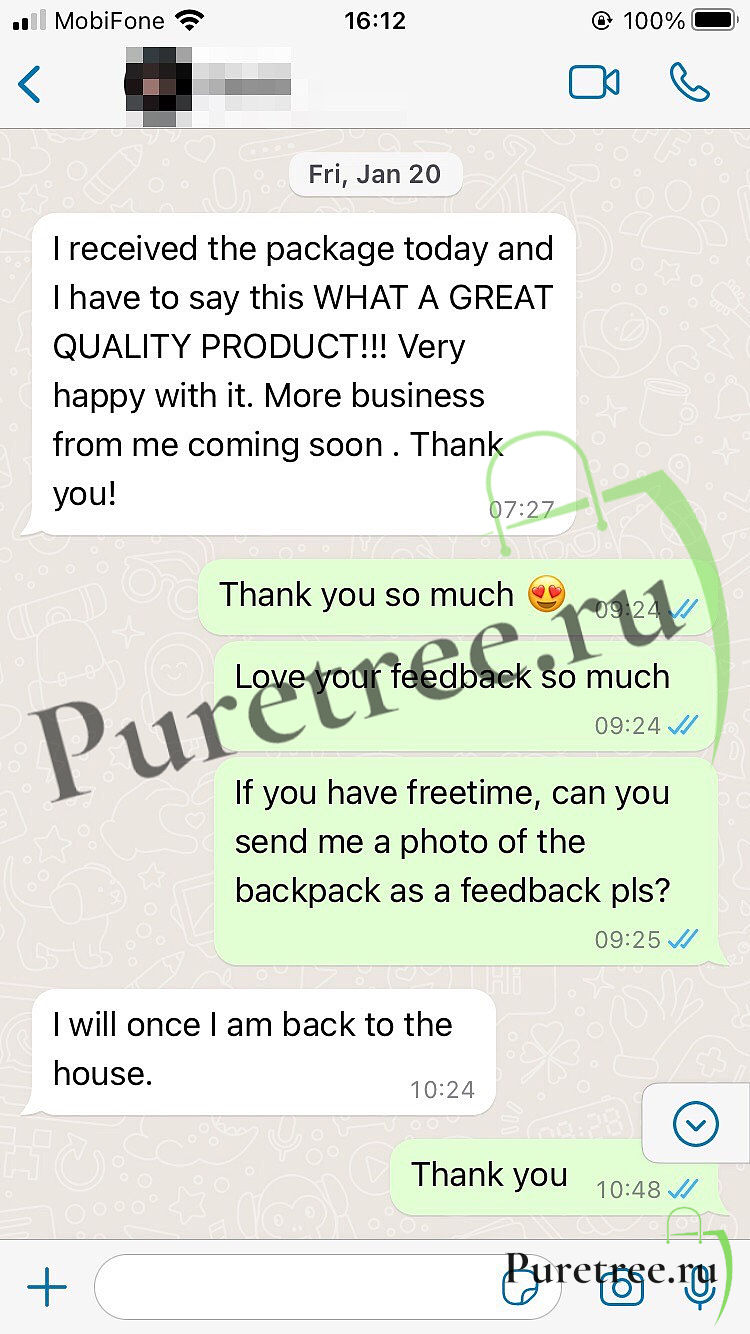This screenshot has width=750, height=1334.
Task: Tap the voice message microphone
Action: tap(700, 1288)
